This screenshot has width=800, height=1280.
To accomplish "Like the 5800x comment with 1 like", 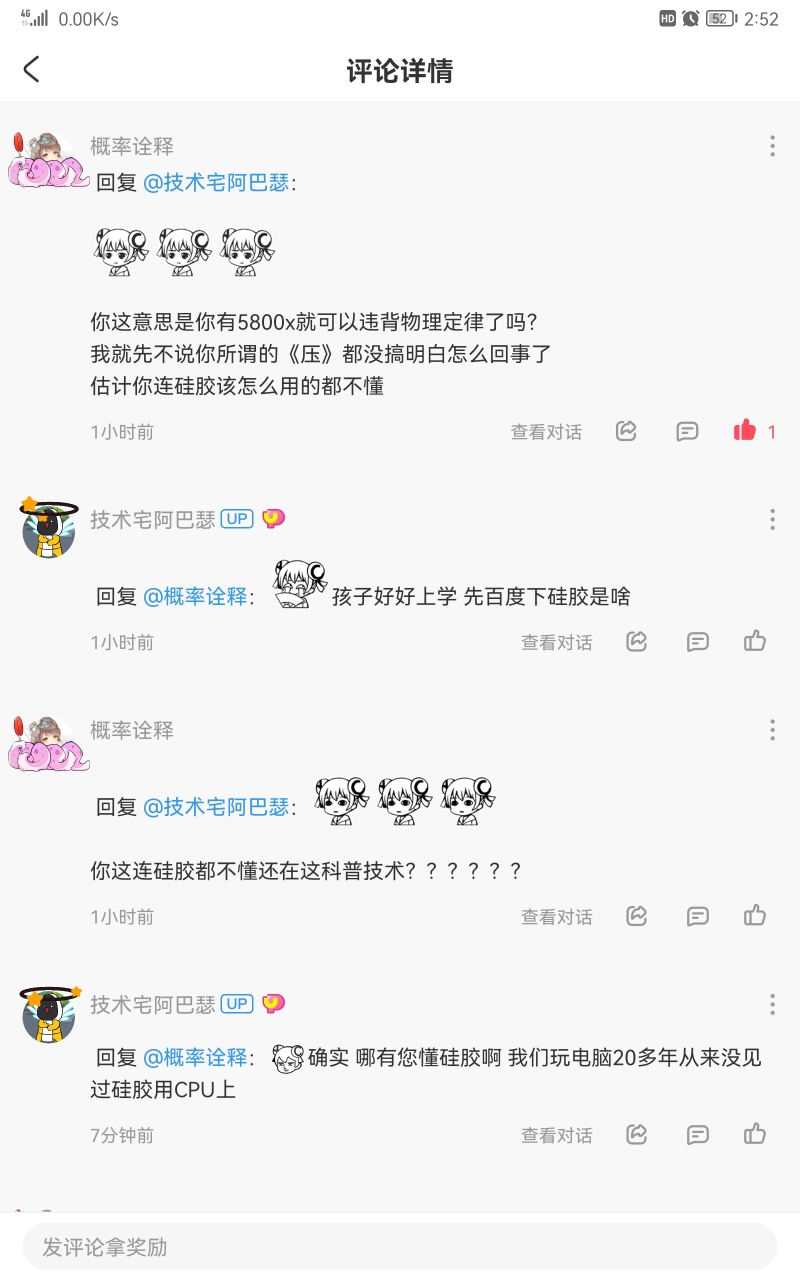I will (x=745, y=431).
